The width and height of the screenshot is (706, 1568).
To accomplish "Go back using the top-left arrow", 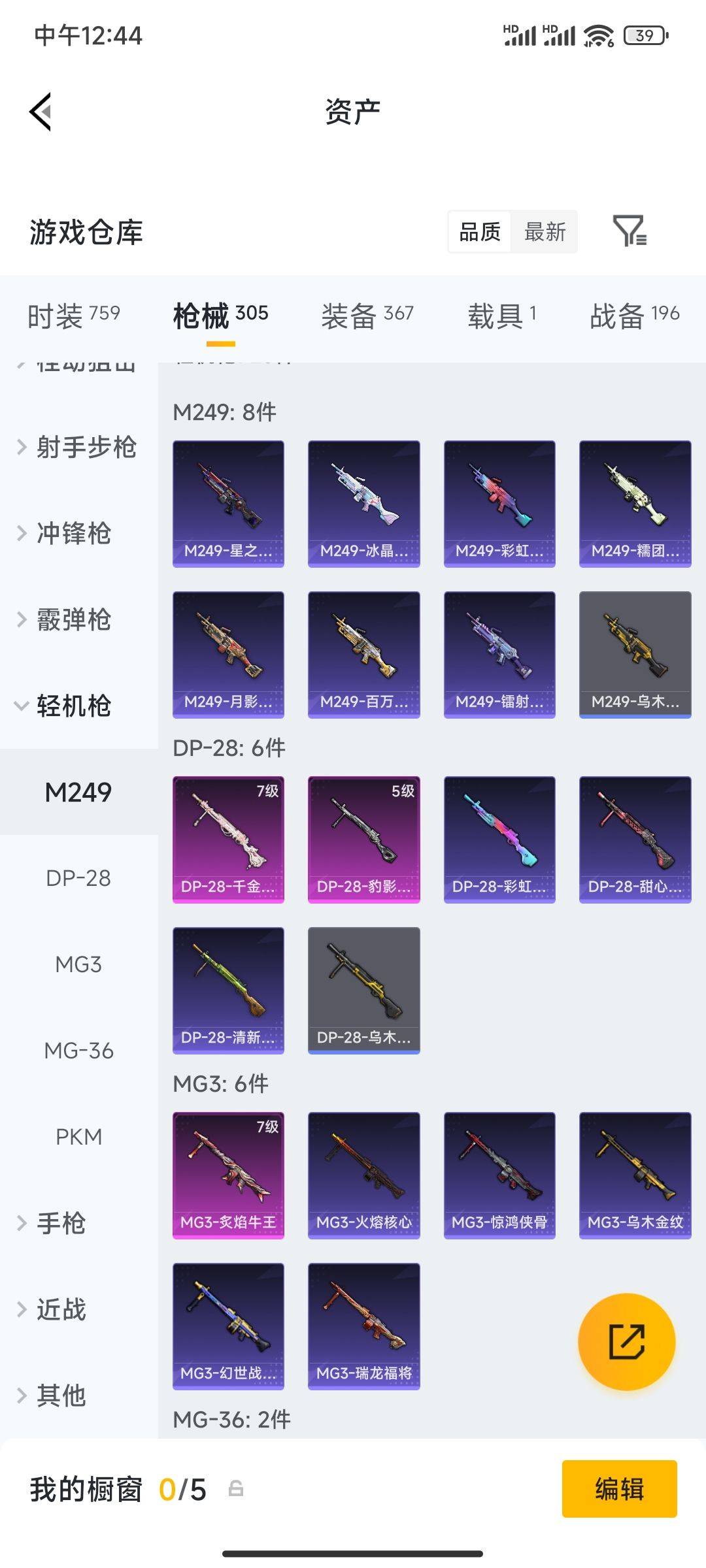I will 41,112.
